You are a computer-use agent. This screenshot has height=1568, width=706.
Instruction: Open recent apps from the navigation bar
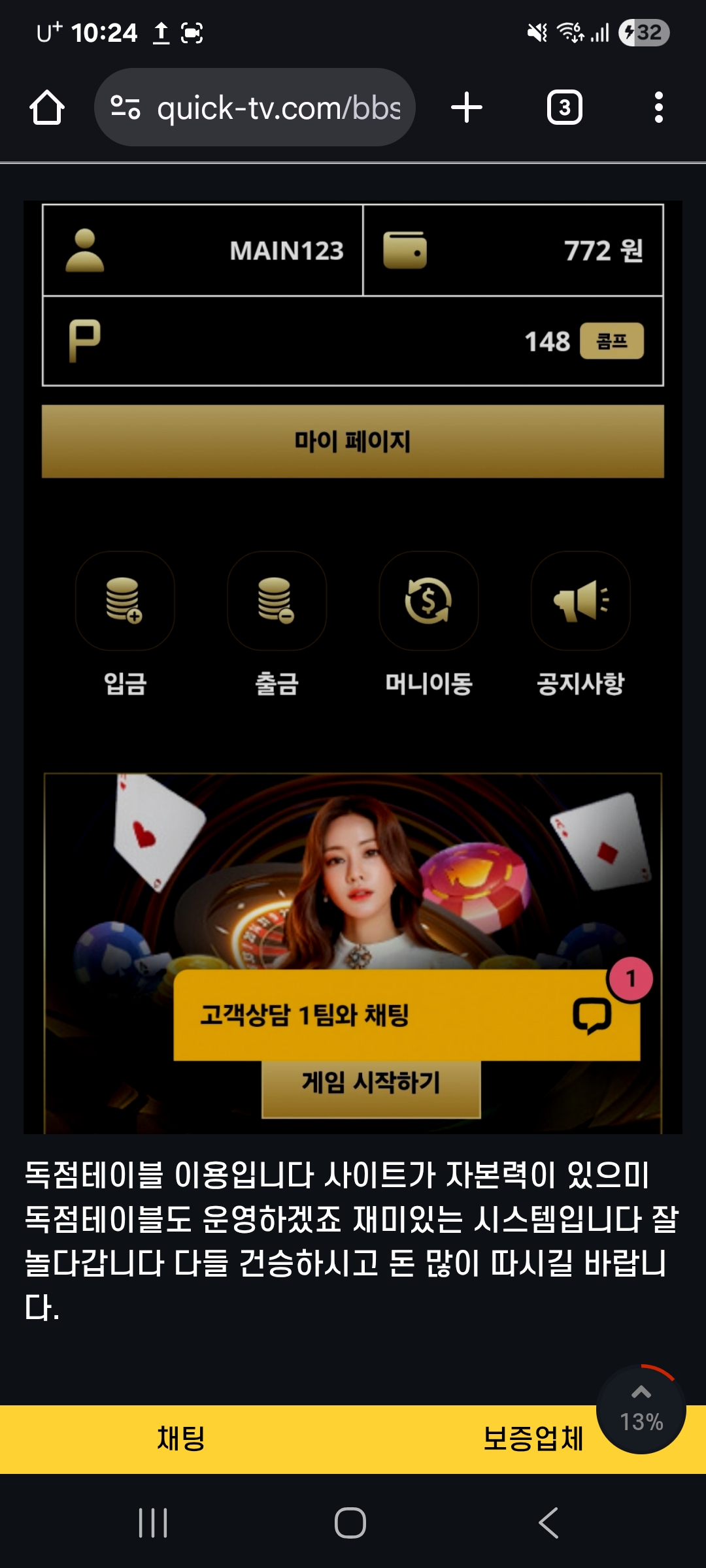click(153, 1522)
